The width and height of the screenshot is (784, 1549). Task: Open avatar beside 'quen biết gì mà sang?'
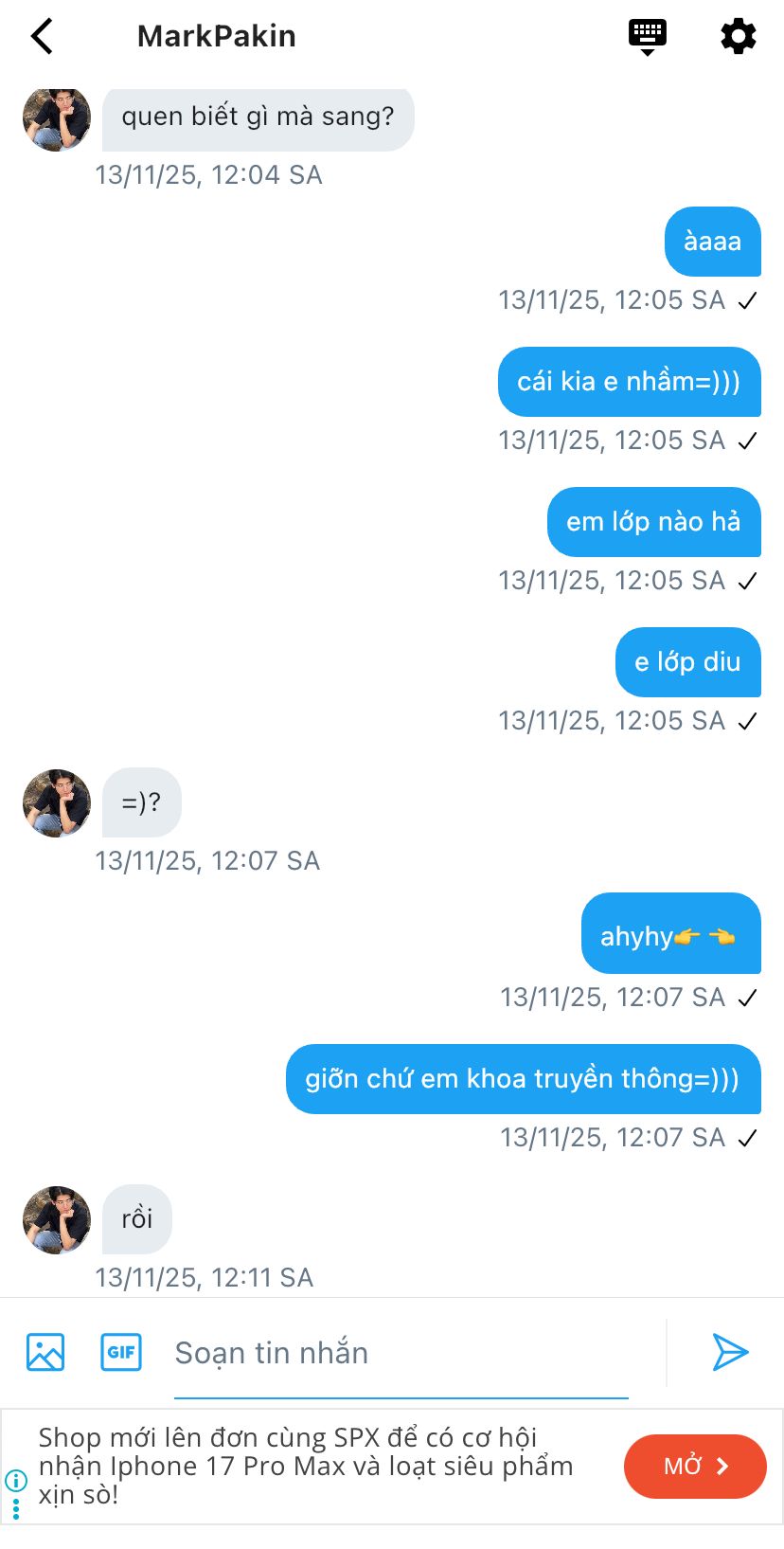(x=57, y=119)
